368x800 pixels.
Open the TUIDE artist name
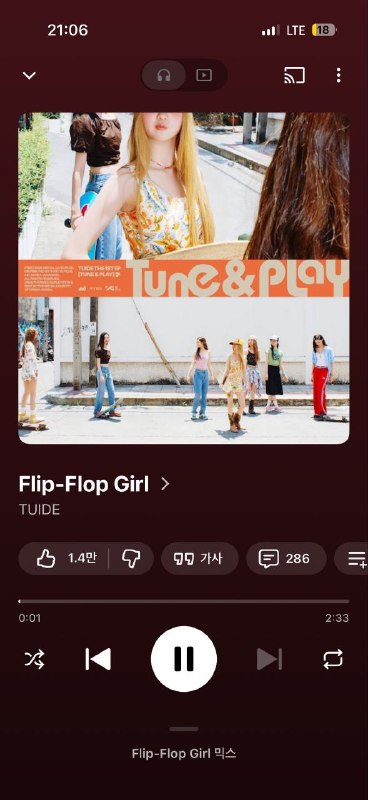(39, 509)
